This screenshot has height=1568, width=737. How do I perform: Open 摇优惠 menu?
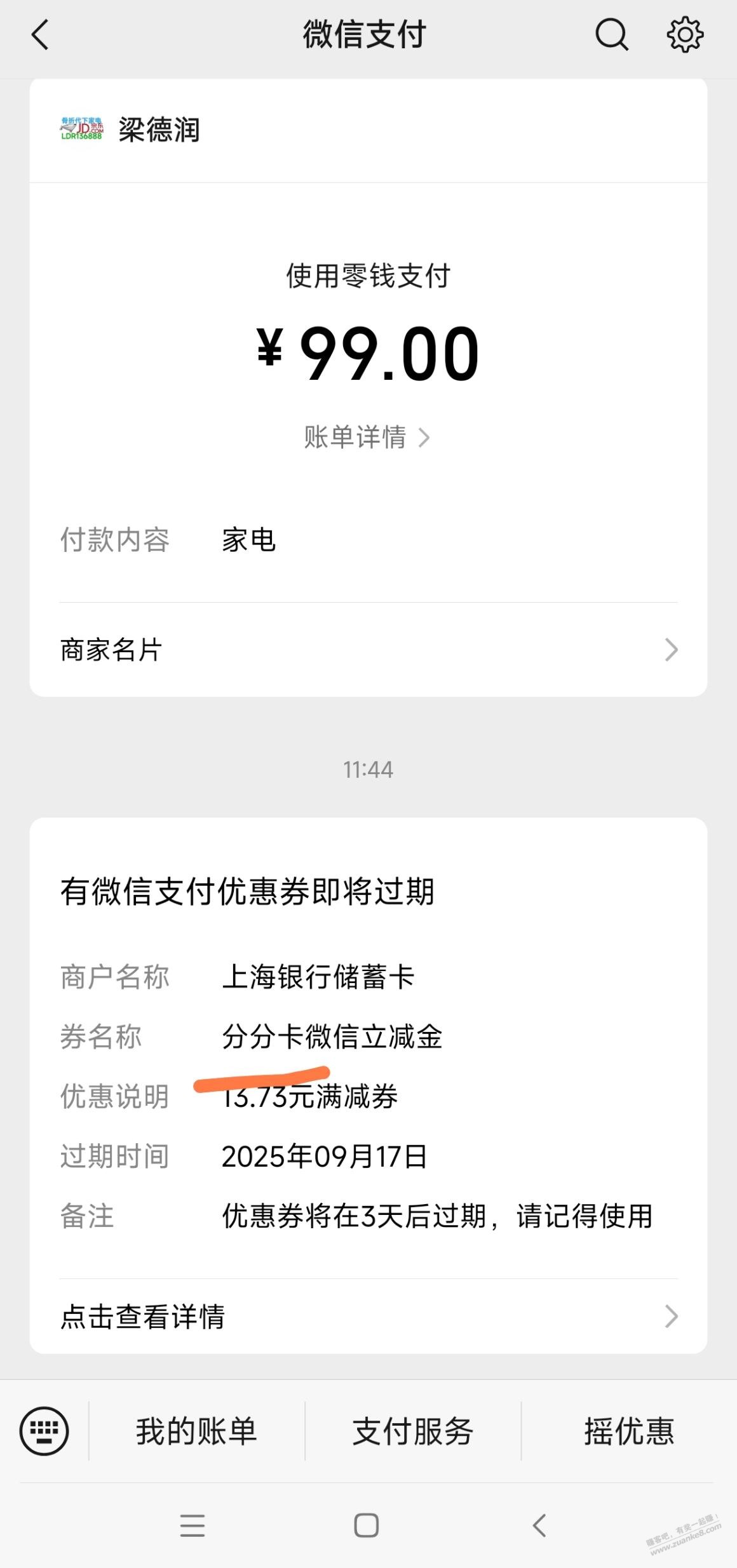(x=628, y=1431)
